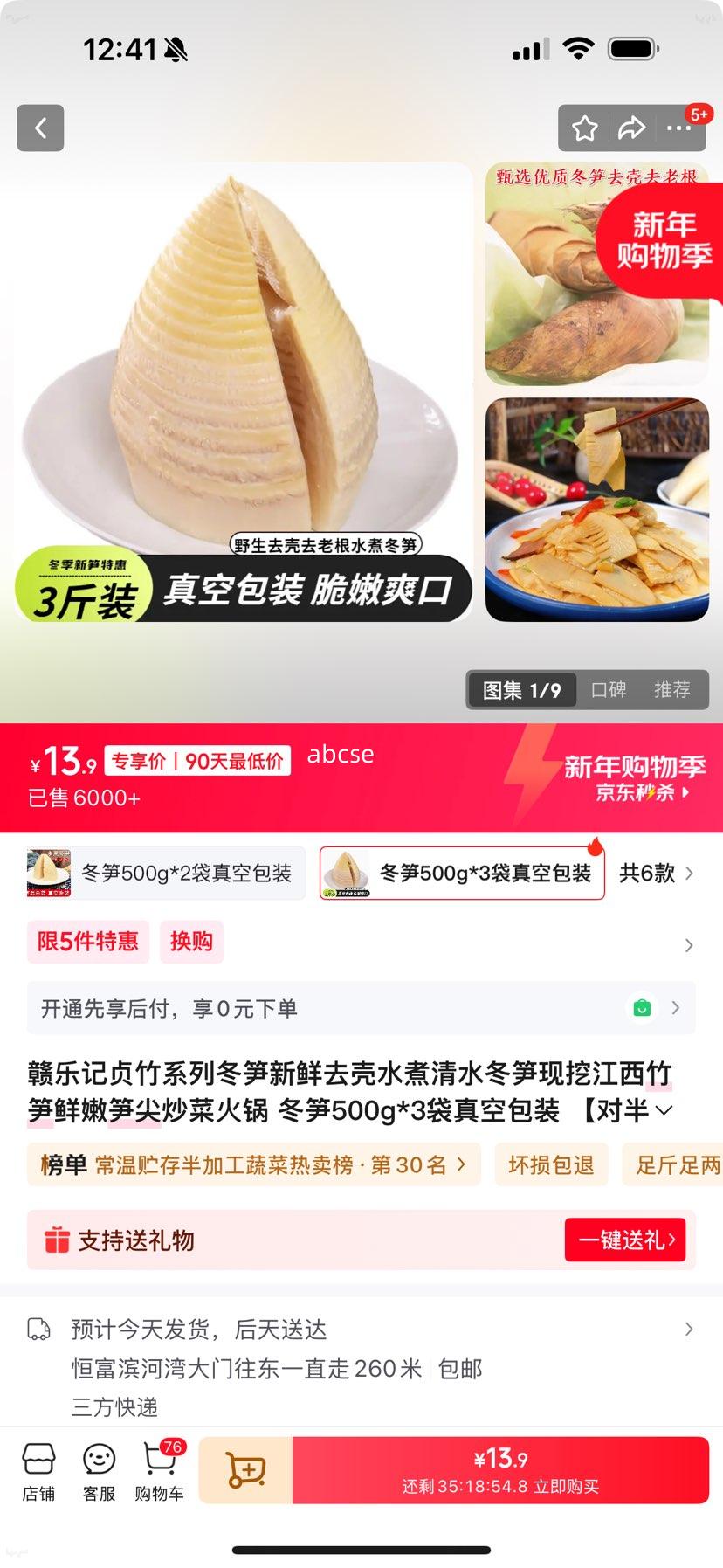This screenshot has width=723, height=1568.
Task: Expand 共6款 to view all variants
Action: 656,873
